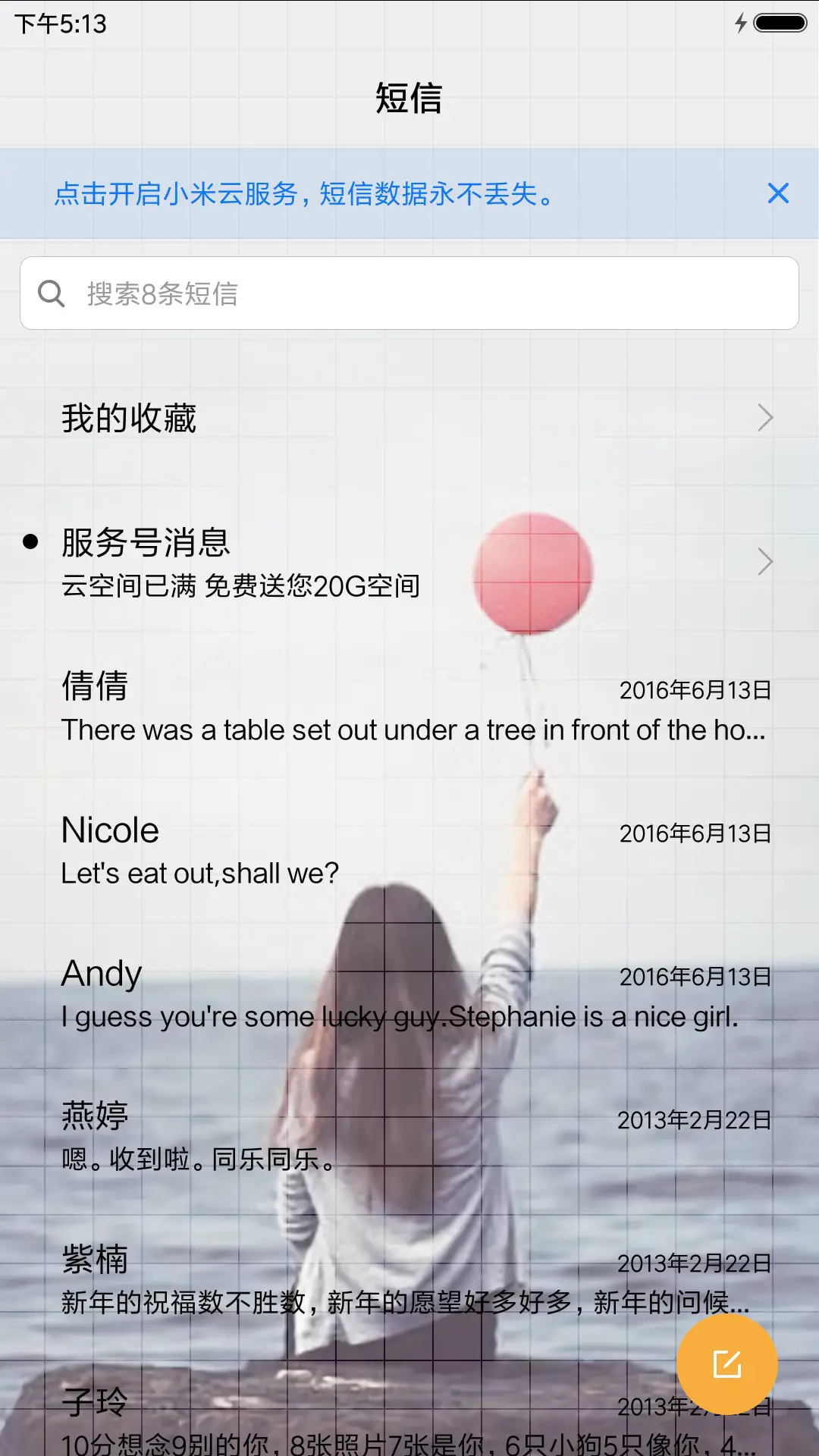Viewport: 819px width, 1456px height.
Task: Tap the 云空间已满 message preview
Action: click(241, 586)
